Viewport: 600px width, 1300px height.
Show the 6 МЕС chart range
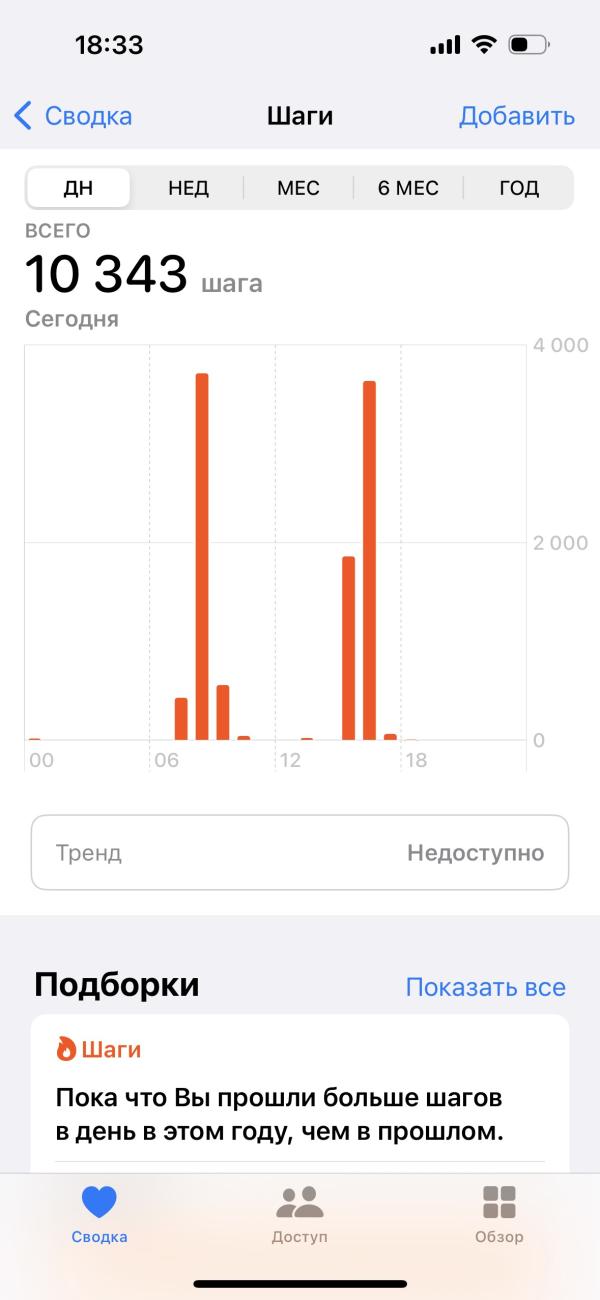[408, 188]
